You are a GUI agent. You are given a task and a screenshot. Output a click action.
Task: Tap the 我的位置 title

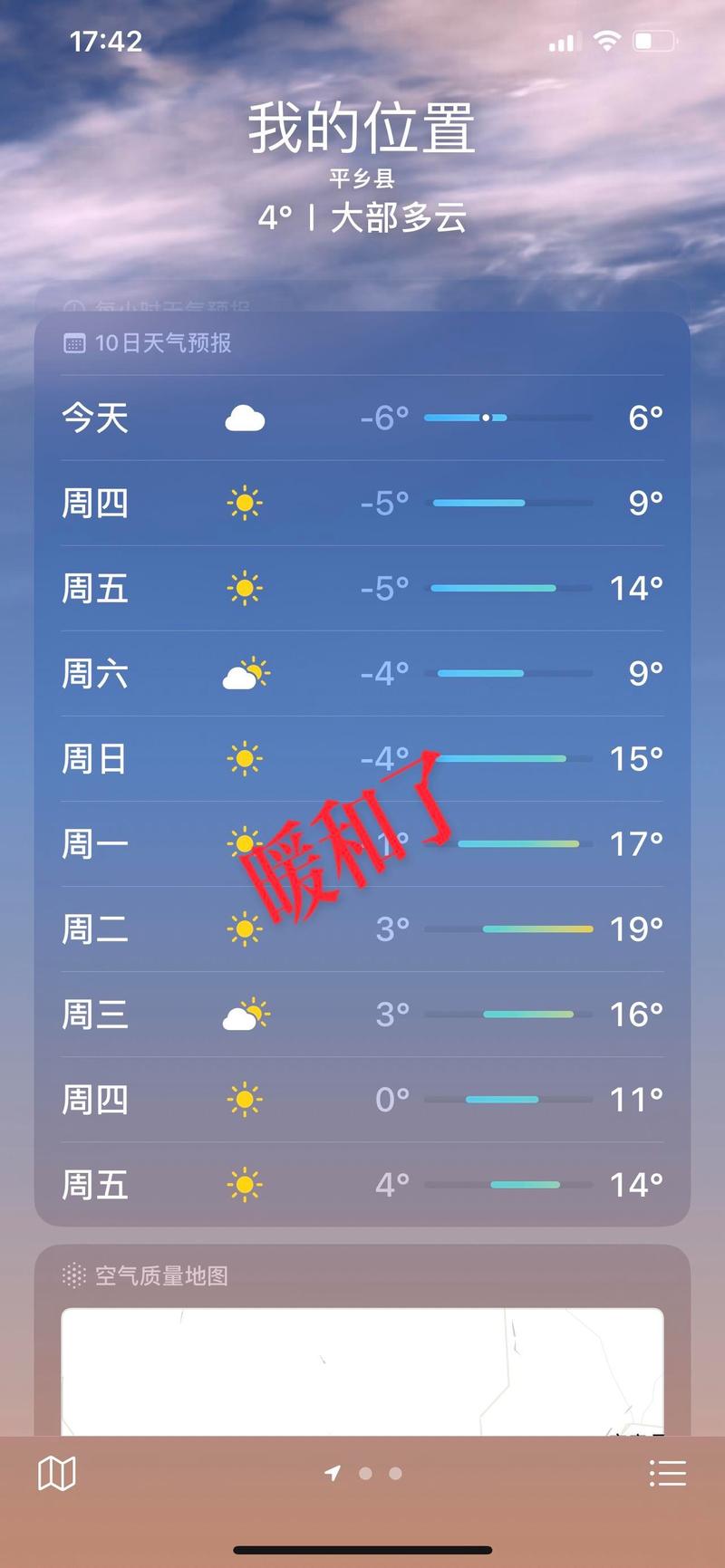(362, 129)
